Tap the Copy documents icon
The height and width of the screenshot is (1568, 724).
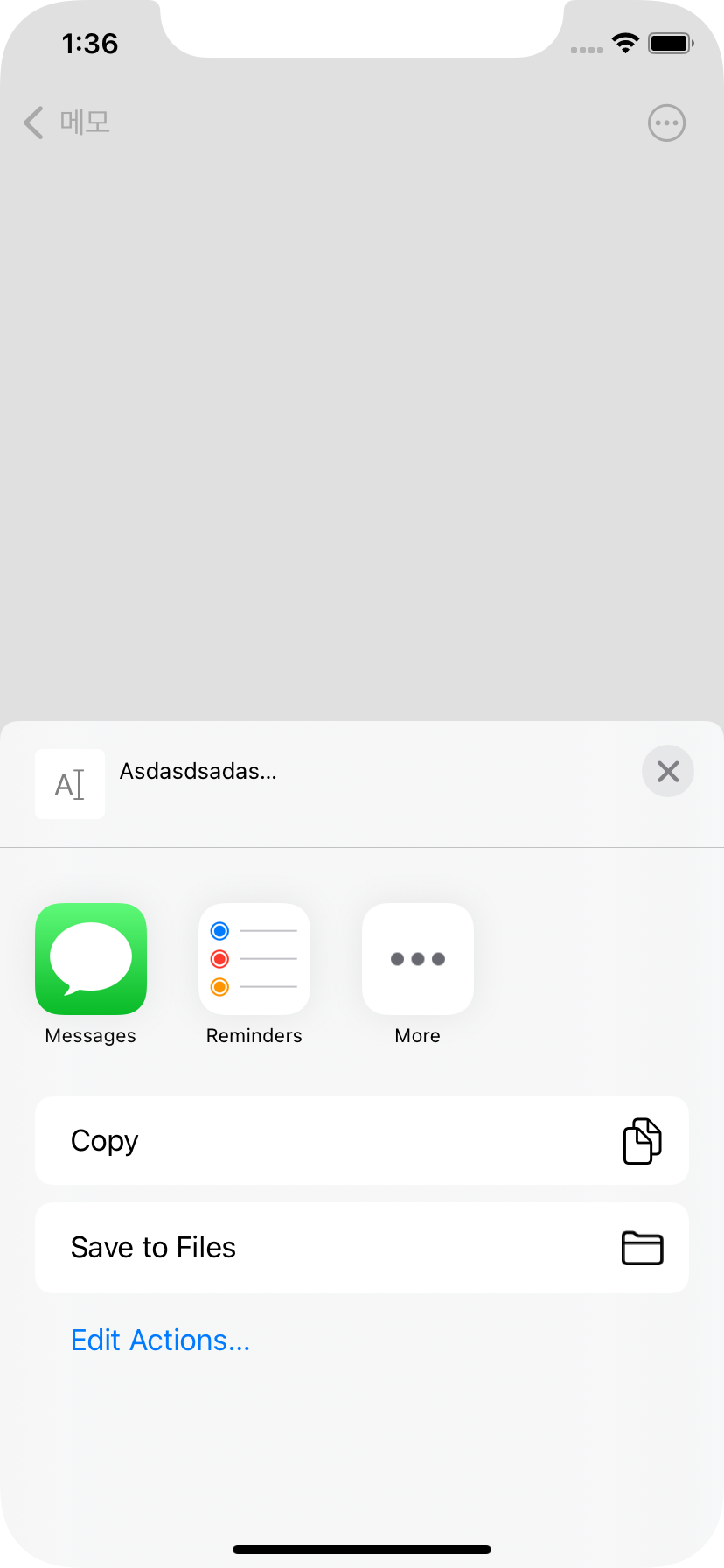click(642, 1140)
